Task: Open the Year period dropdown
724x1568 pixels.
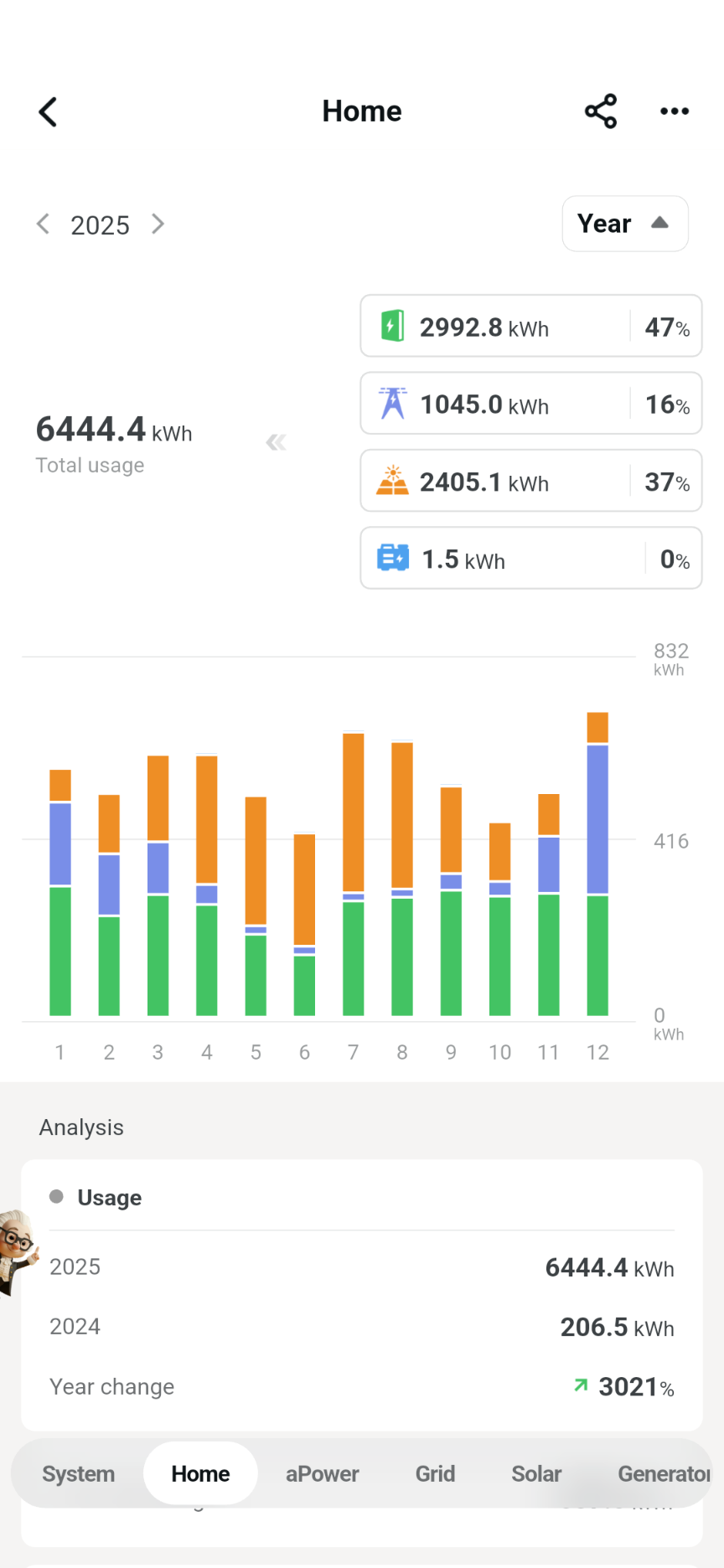Action: pos(625,224)
